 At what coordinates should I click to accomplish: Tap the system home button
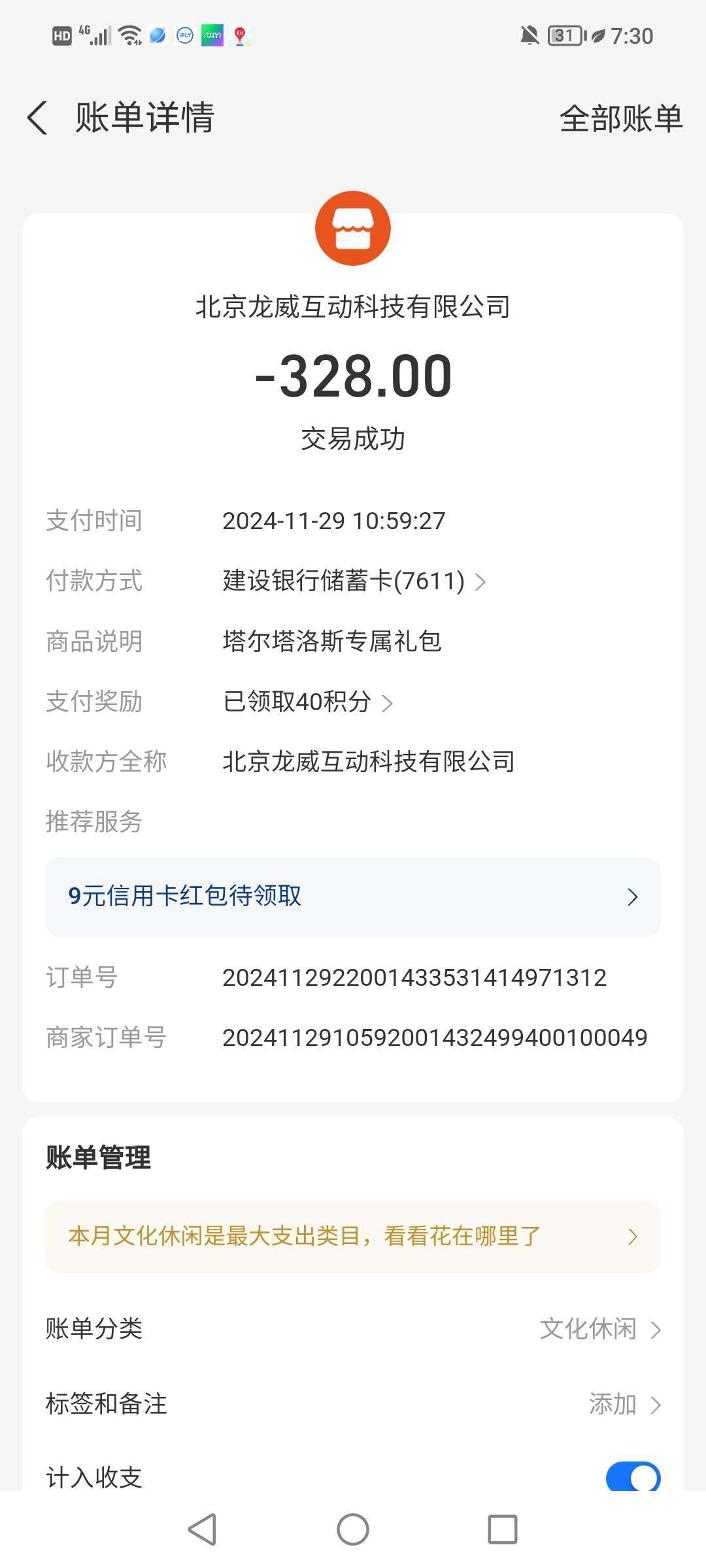[353, 1529]
